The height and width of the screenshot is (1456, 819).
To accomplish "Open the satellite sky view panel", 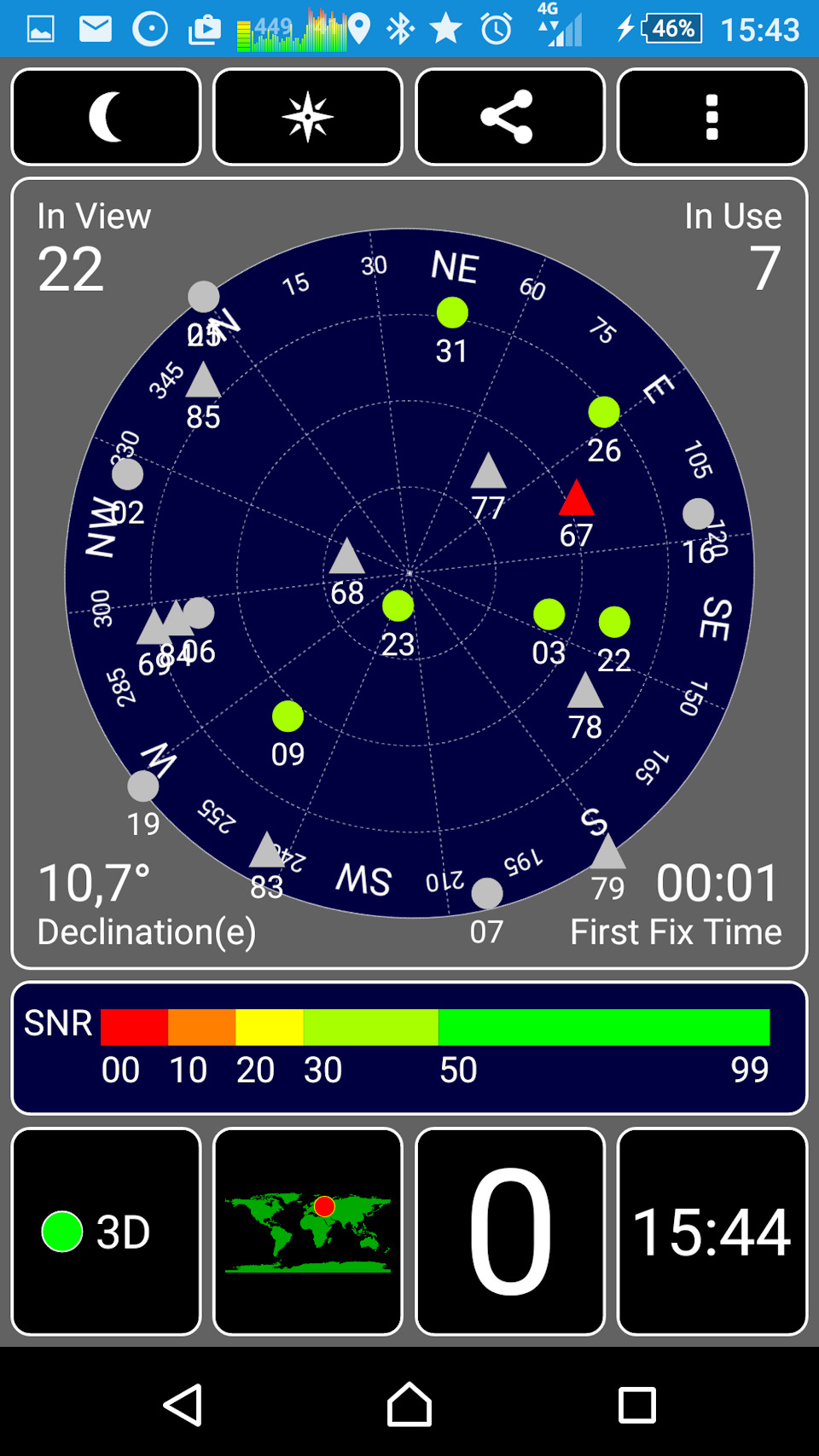I will [x=409, y=573].
